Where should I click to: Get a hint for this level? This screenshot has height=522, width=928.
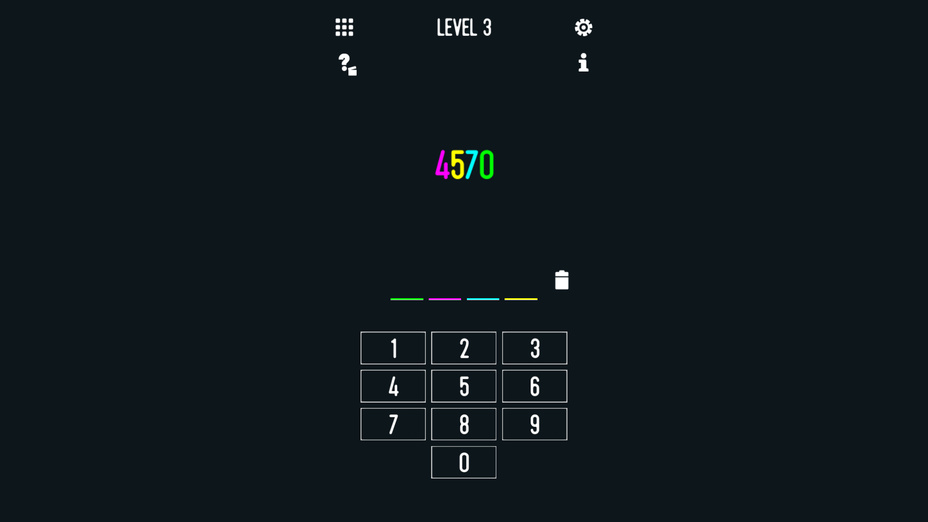[347, 64]
